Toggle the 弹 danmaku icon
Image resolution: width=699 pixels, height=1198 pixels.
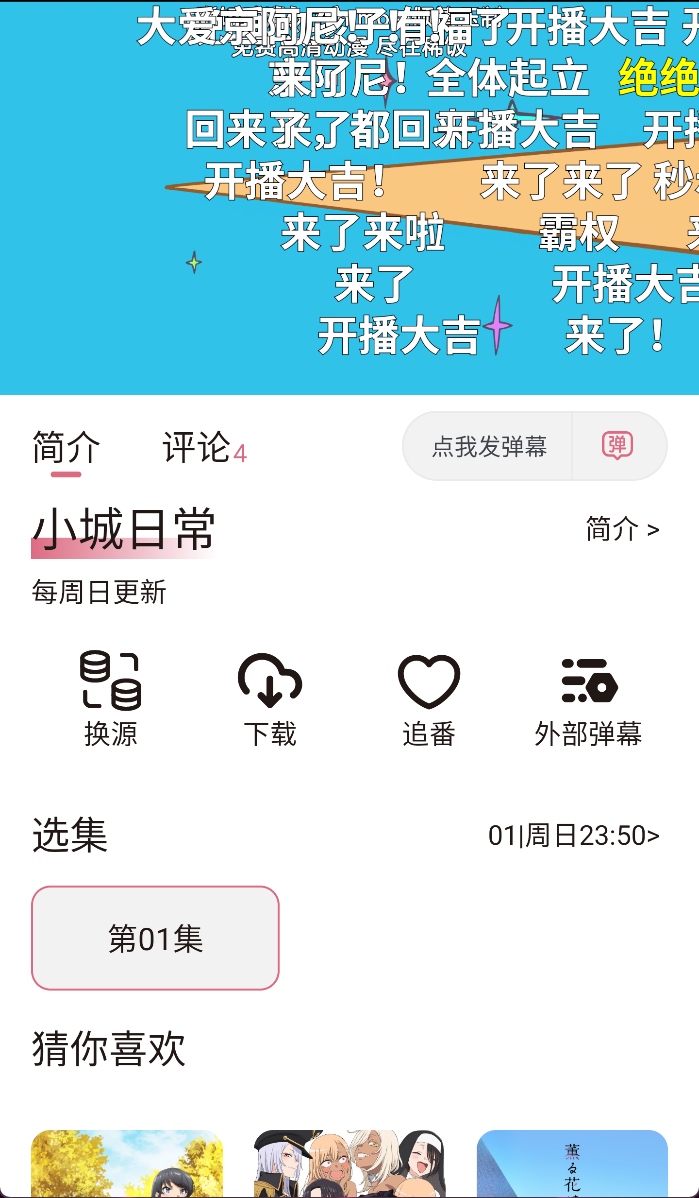click(618, 446)
